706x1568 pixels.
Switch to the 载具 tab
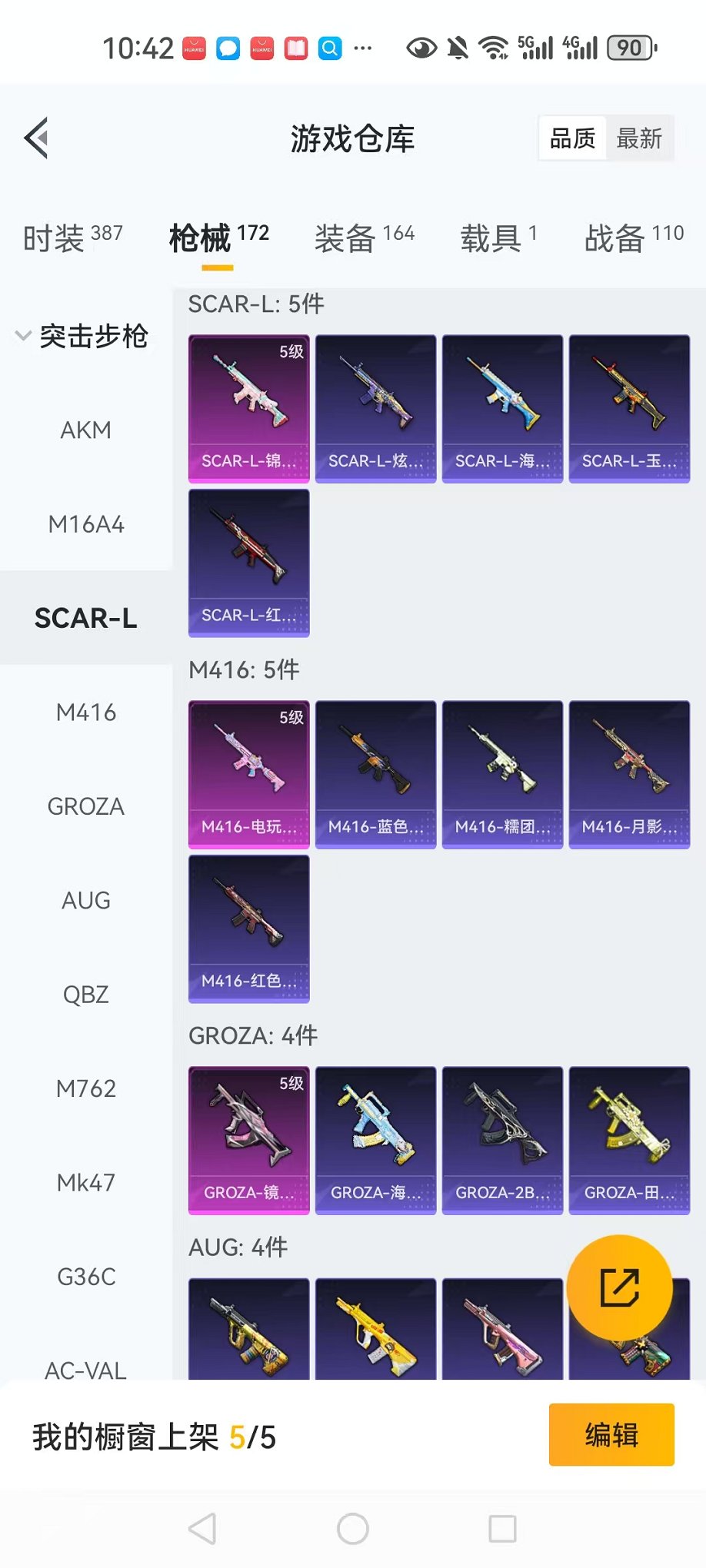498,238
